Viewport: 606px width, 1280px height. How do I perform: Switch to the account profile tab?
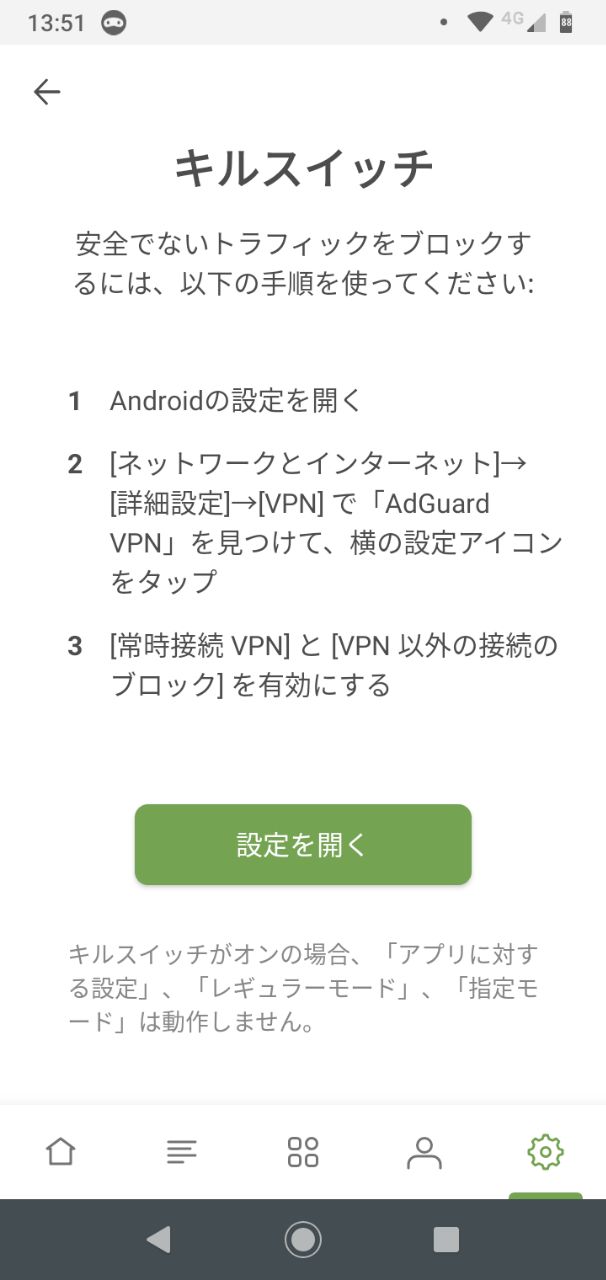pyautogui.click(x=424, y=1152)
